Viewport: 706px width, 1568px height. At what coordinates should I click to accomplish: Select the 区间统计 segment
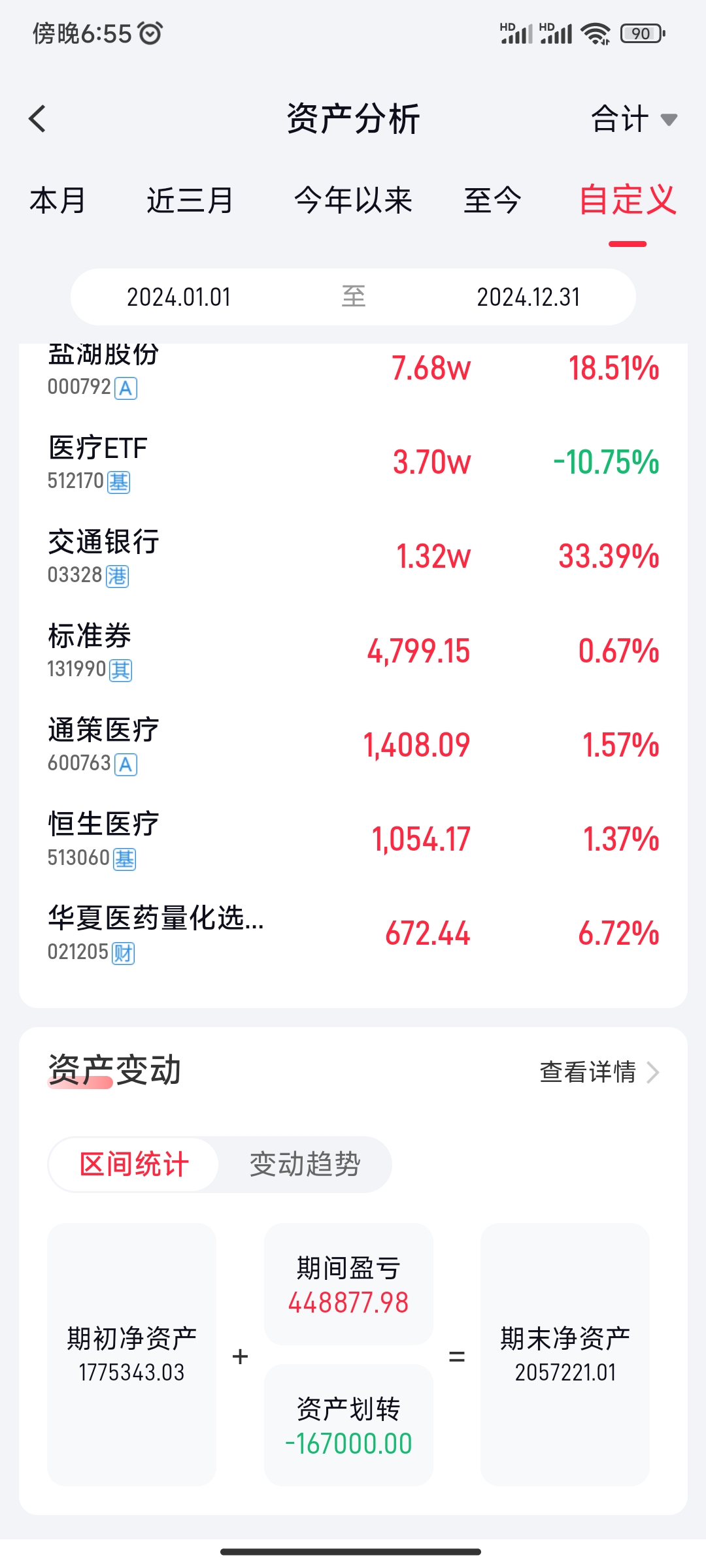point(134,1164)
